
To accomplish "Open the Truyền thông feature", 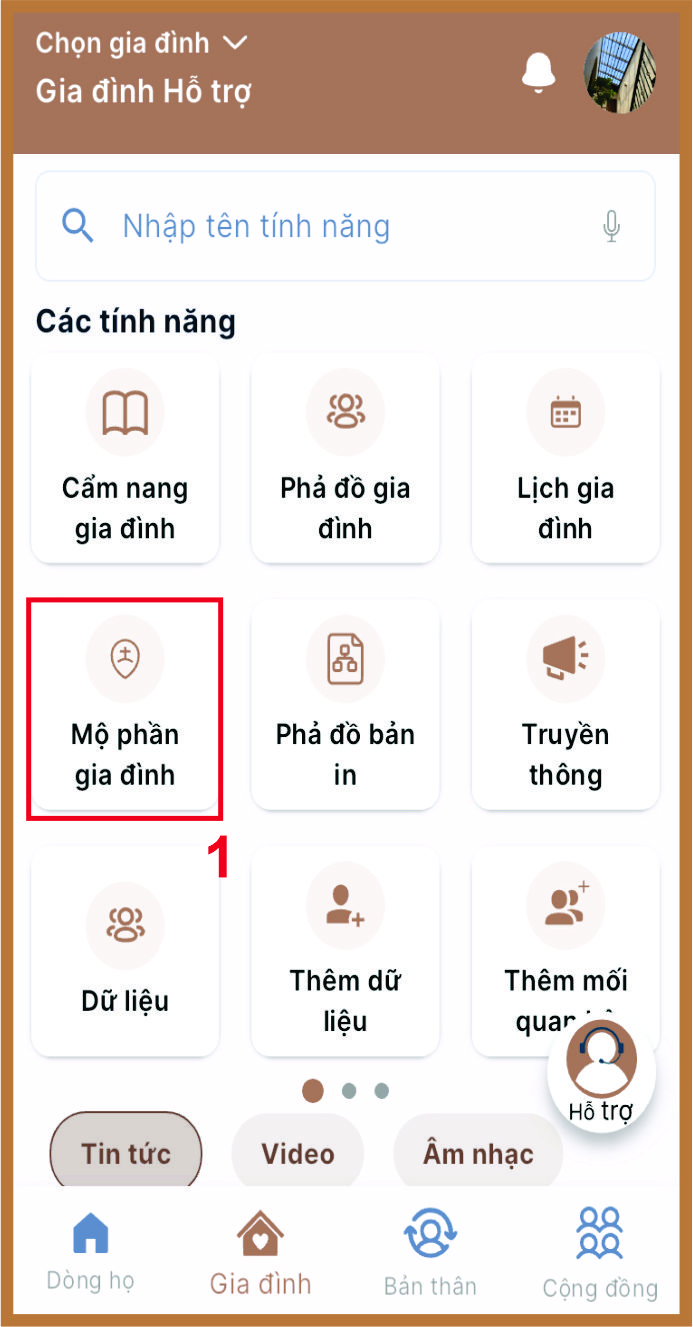I will (565, 705).
